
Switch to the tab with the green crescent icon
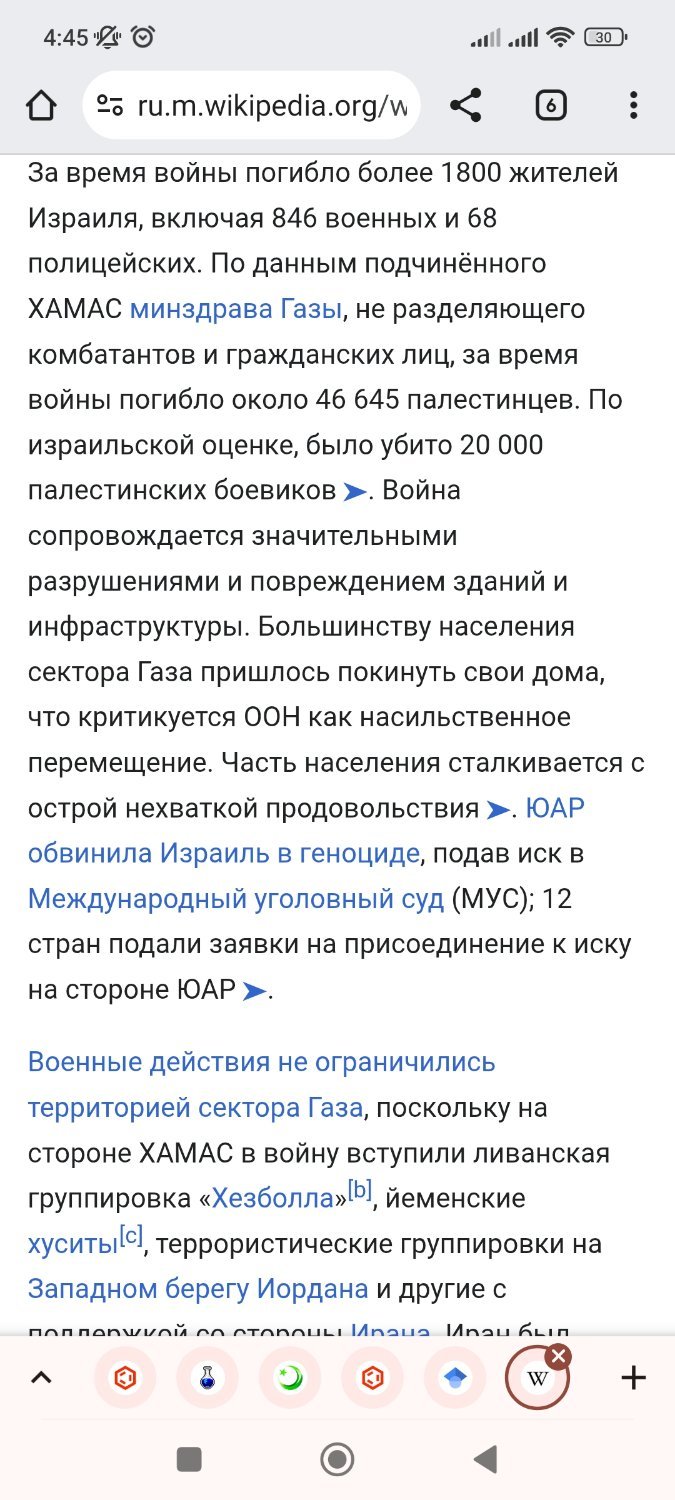289,1380
